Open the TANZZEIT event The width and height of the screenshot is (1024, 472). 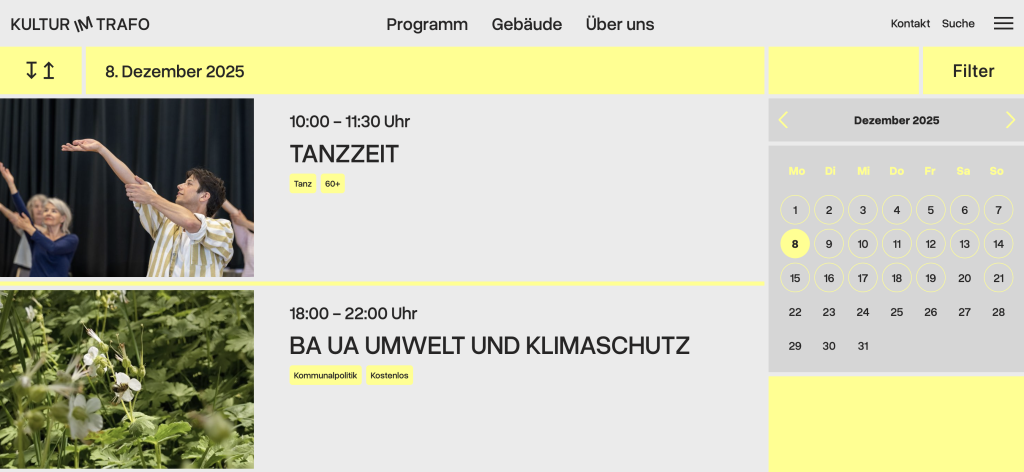pyautogui.click(x=344, y=154)
